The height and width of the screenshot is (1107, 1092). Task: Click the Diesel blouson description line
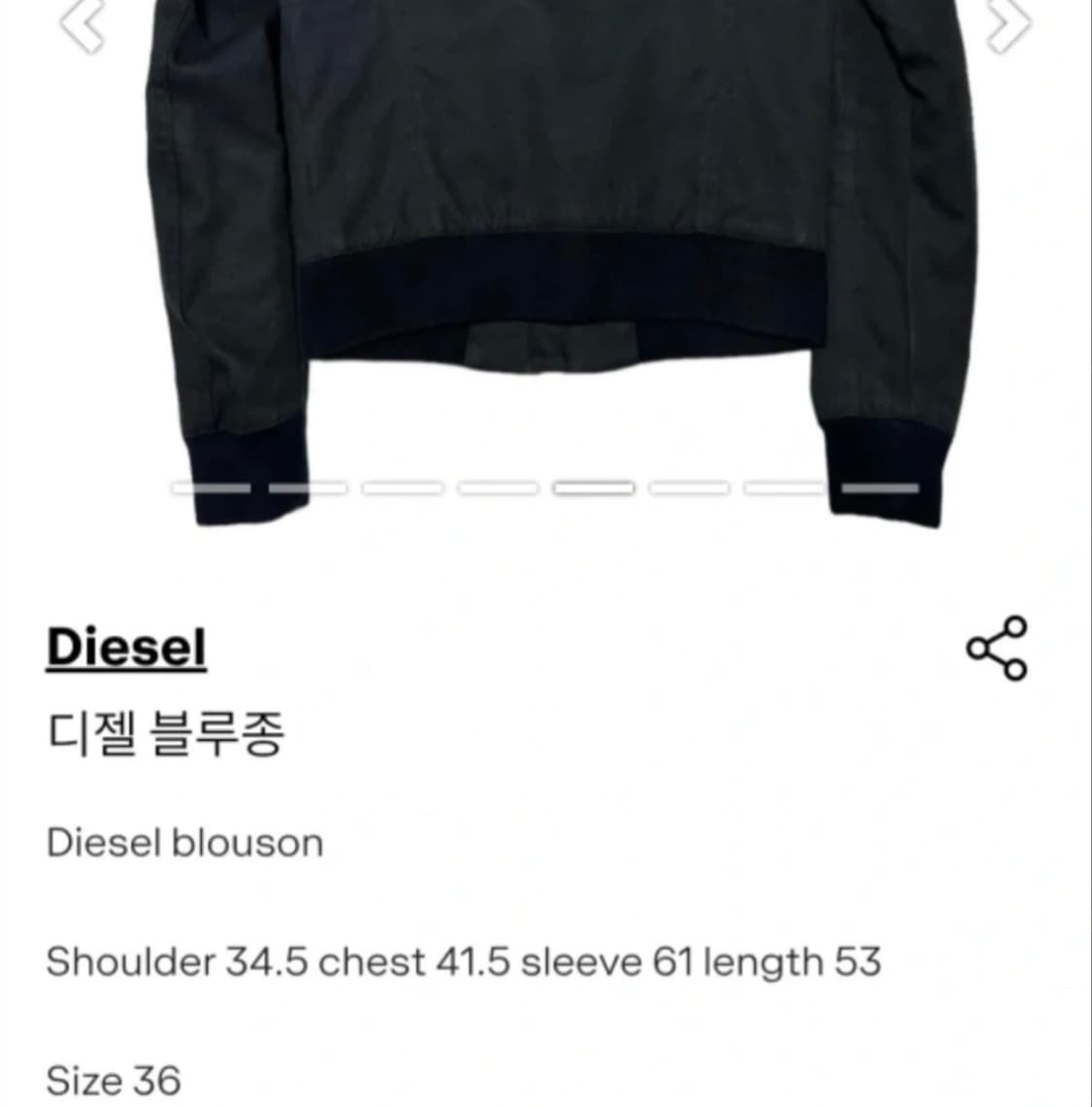[x=184, y=843]
